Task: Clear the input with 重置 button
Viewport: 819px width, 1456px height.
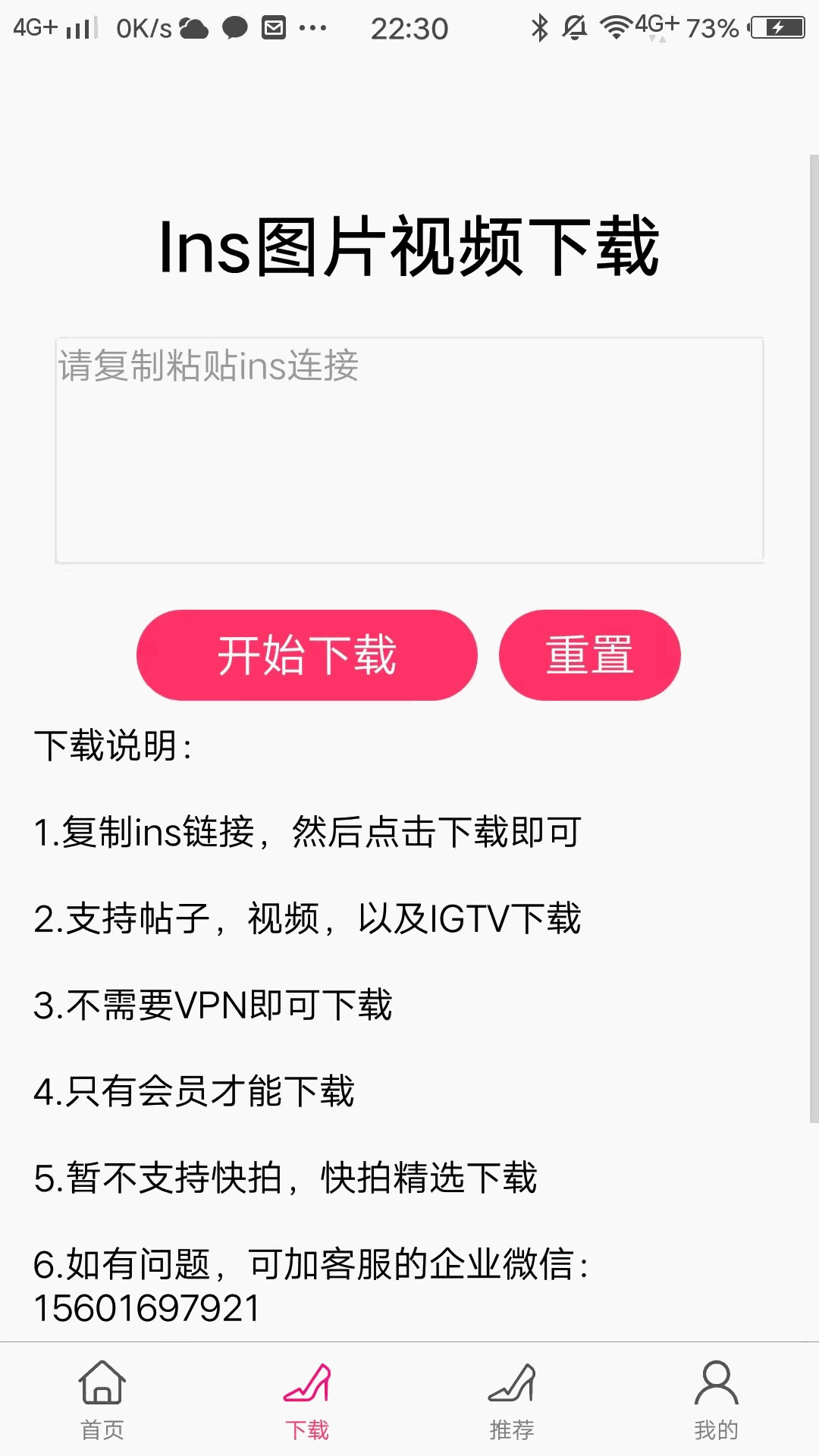Action: coord(590,655)
